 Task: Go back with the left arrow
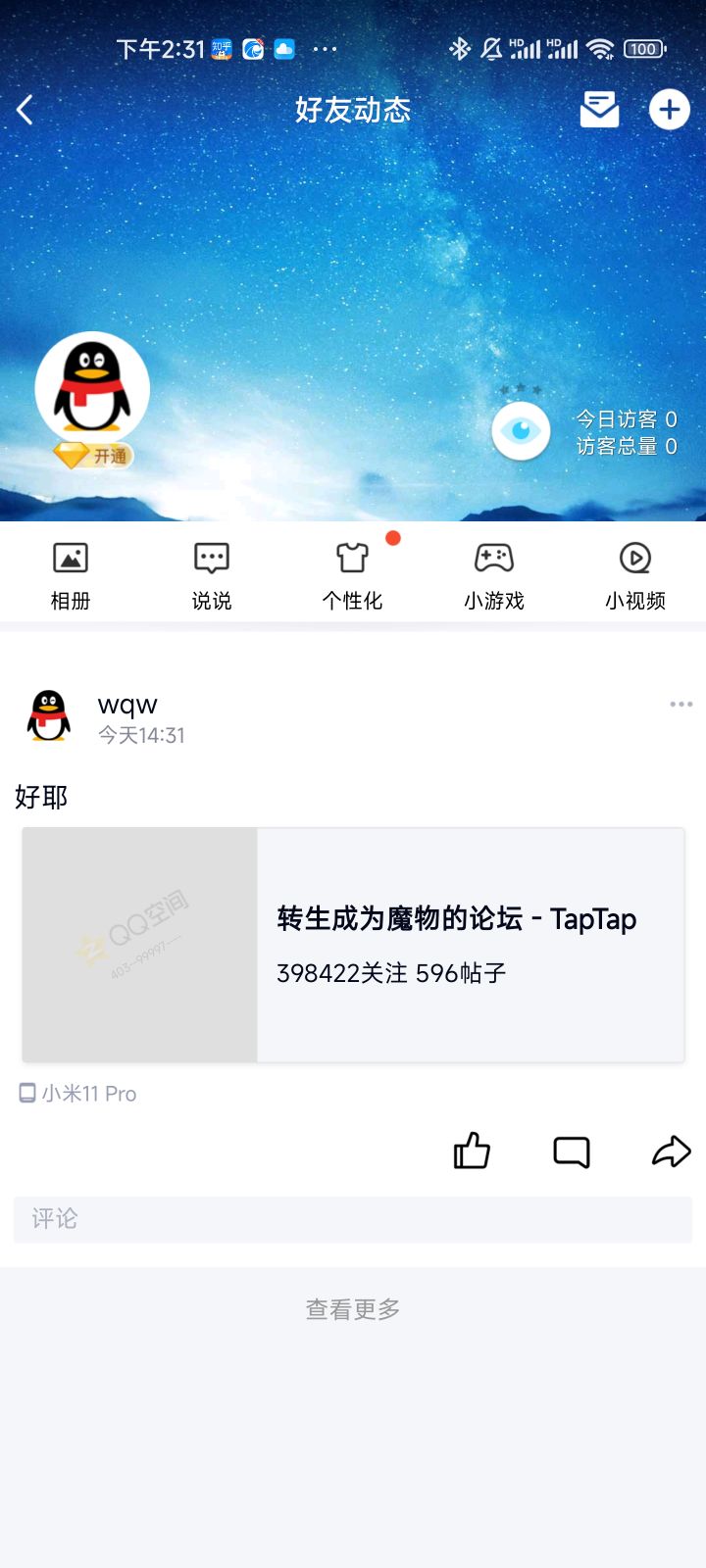pos(25,110)
